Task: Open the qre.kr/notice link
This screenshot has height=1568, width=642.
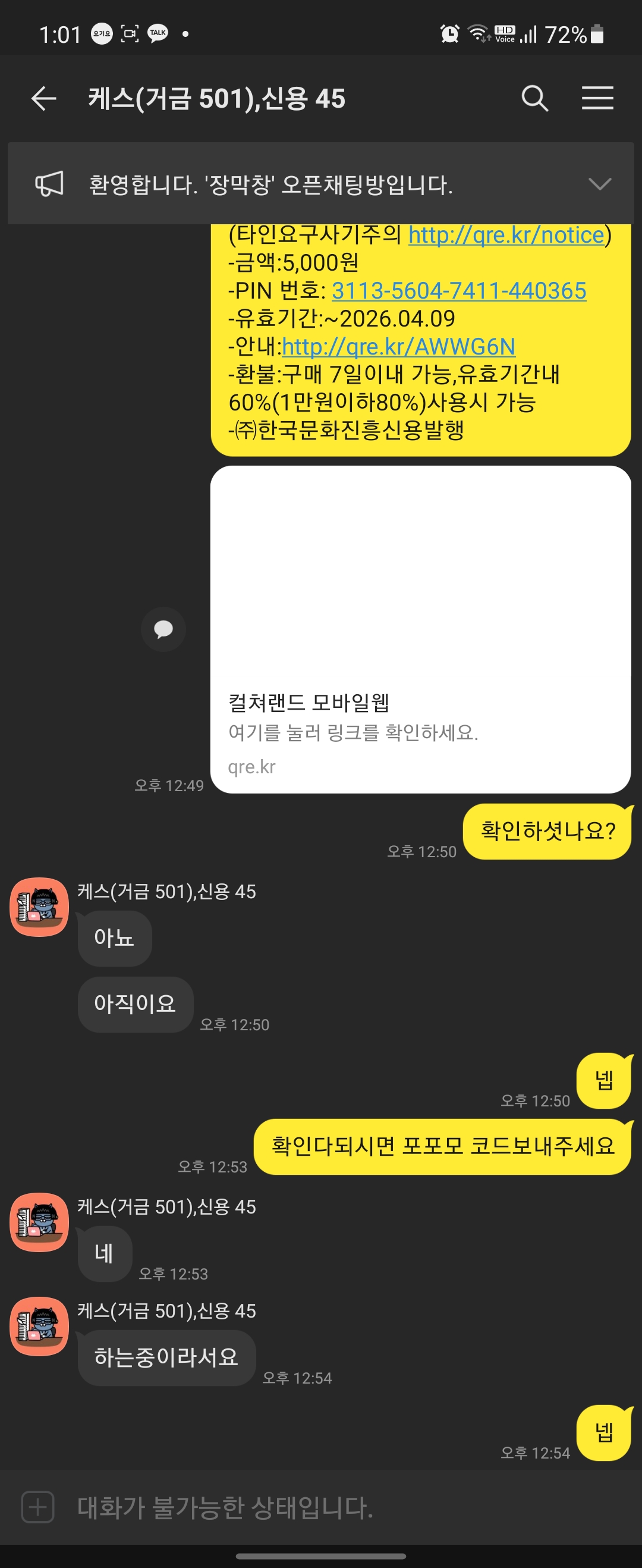Action: 506,236
